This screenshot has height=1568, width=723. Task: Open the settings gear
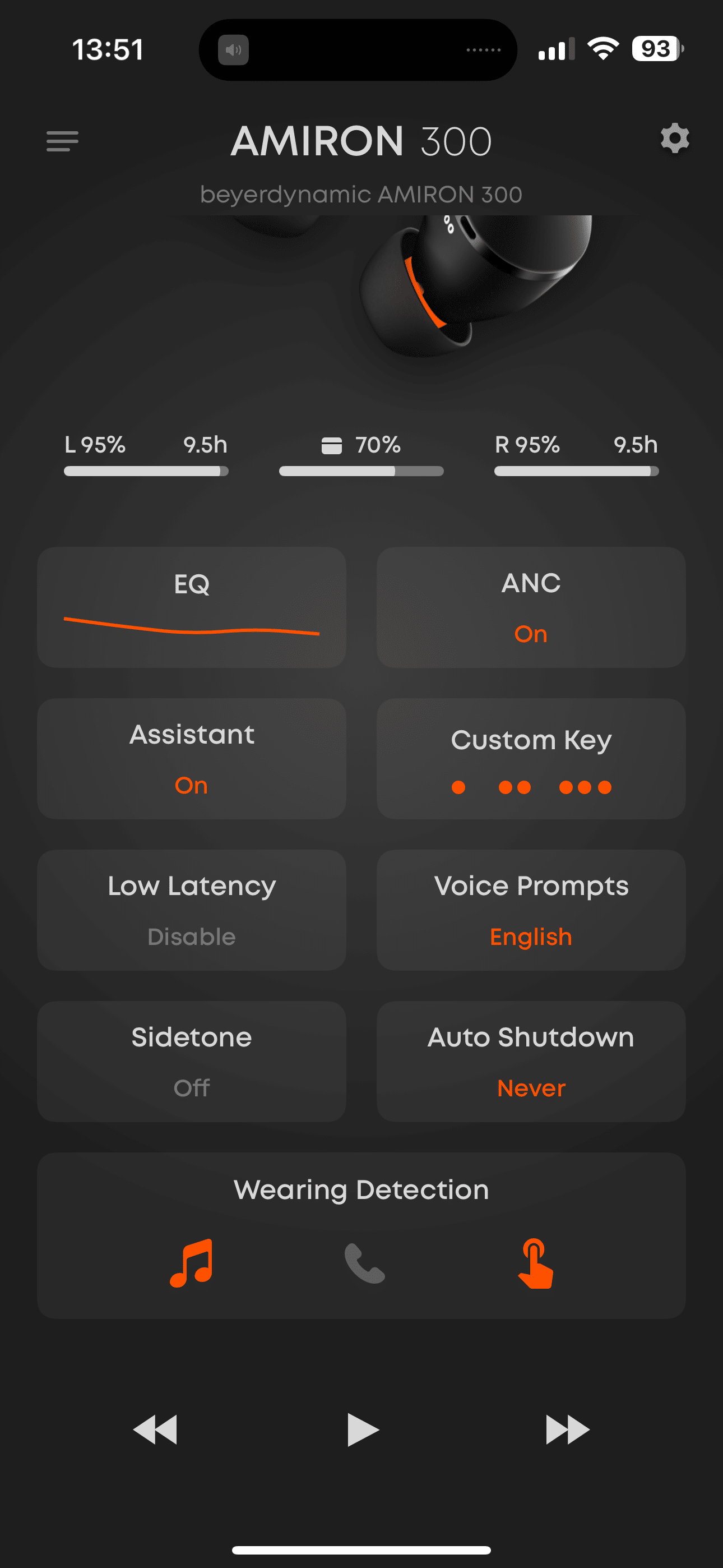675,140
